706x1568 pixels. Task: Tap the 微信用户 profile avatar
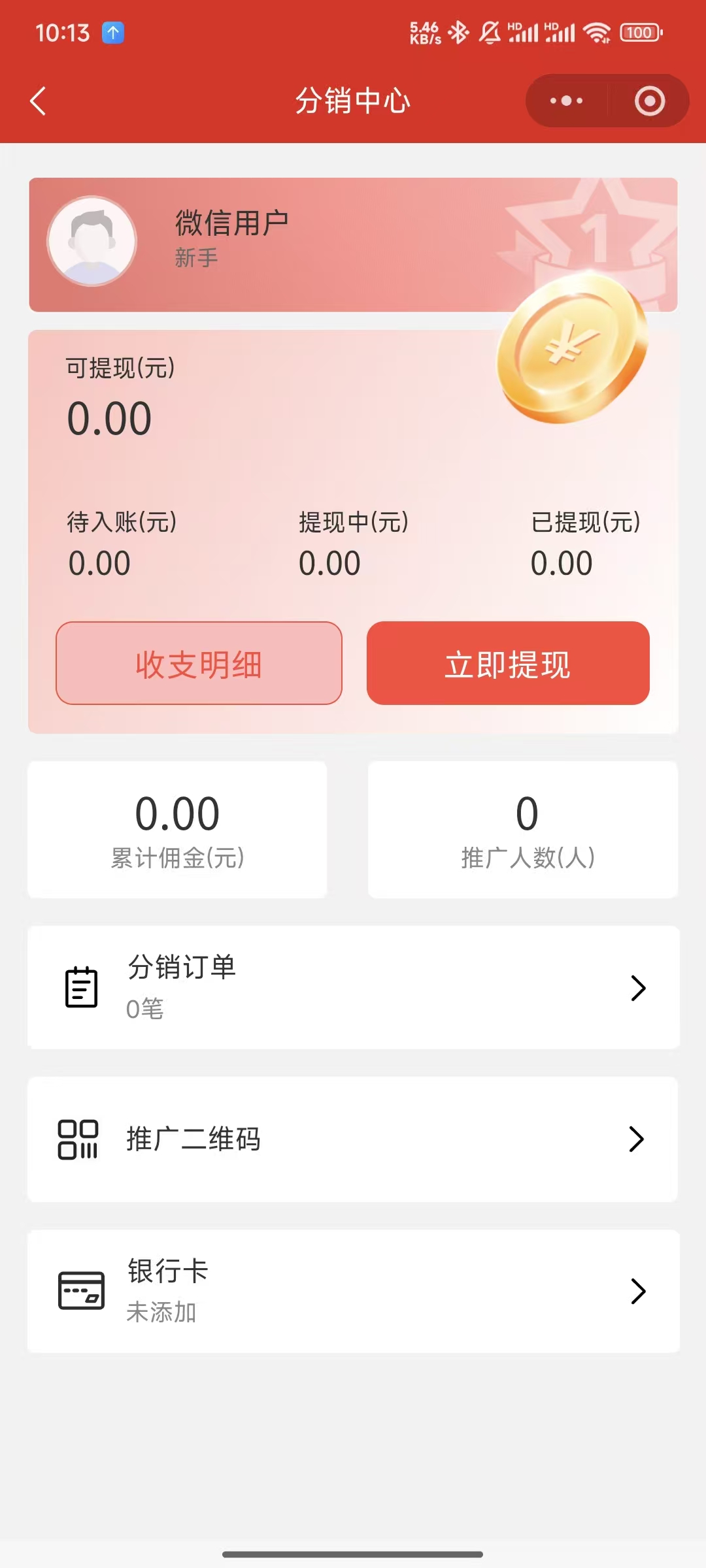[92, 242]
